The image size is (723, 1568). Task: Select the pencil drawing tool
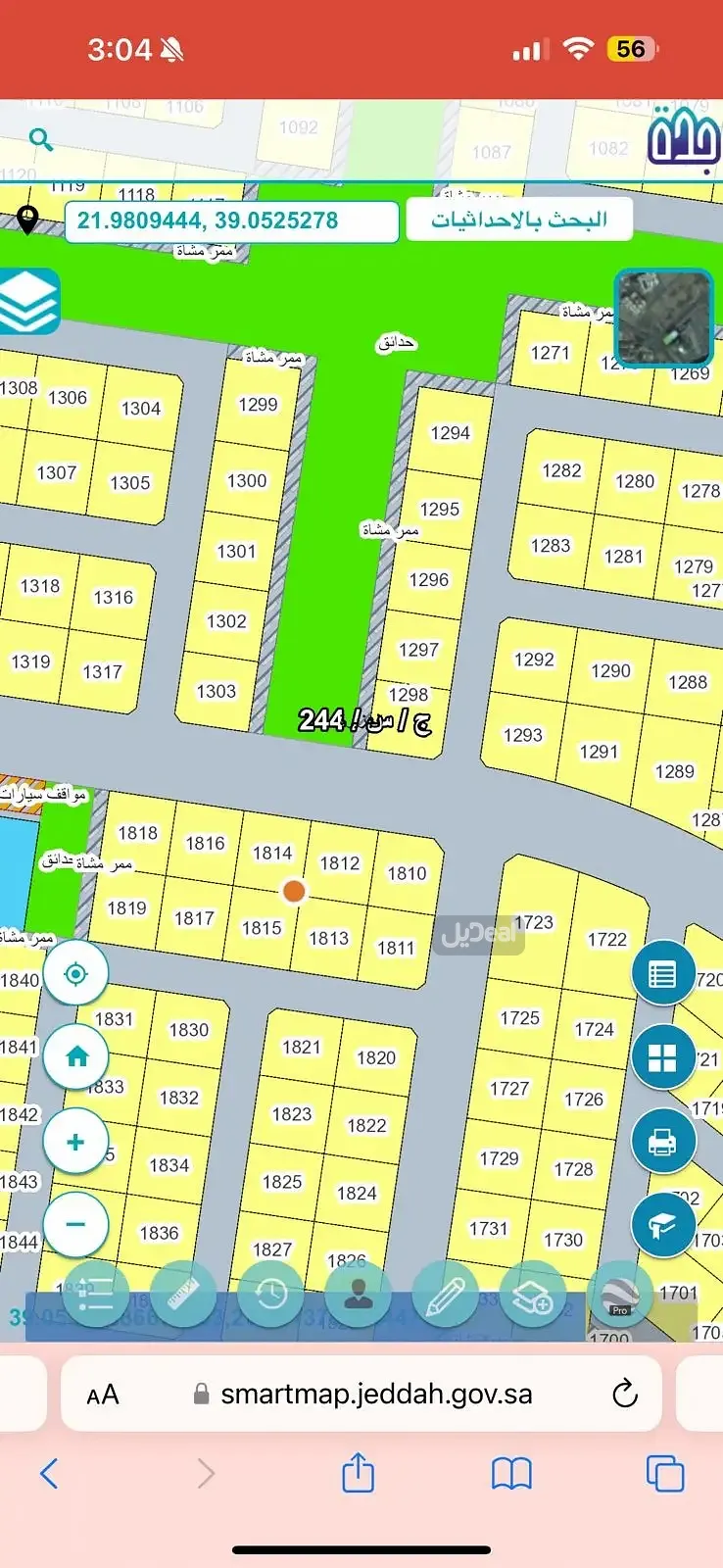446,1295
